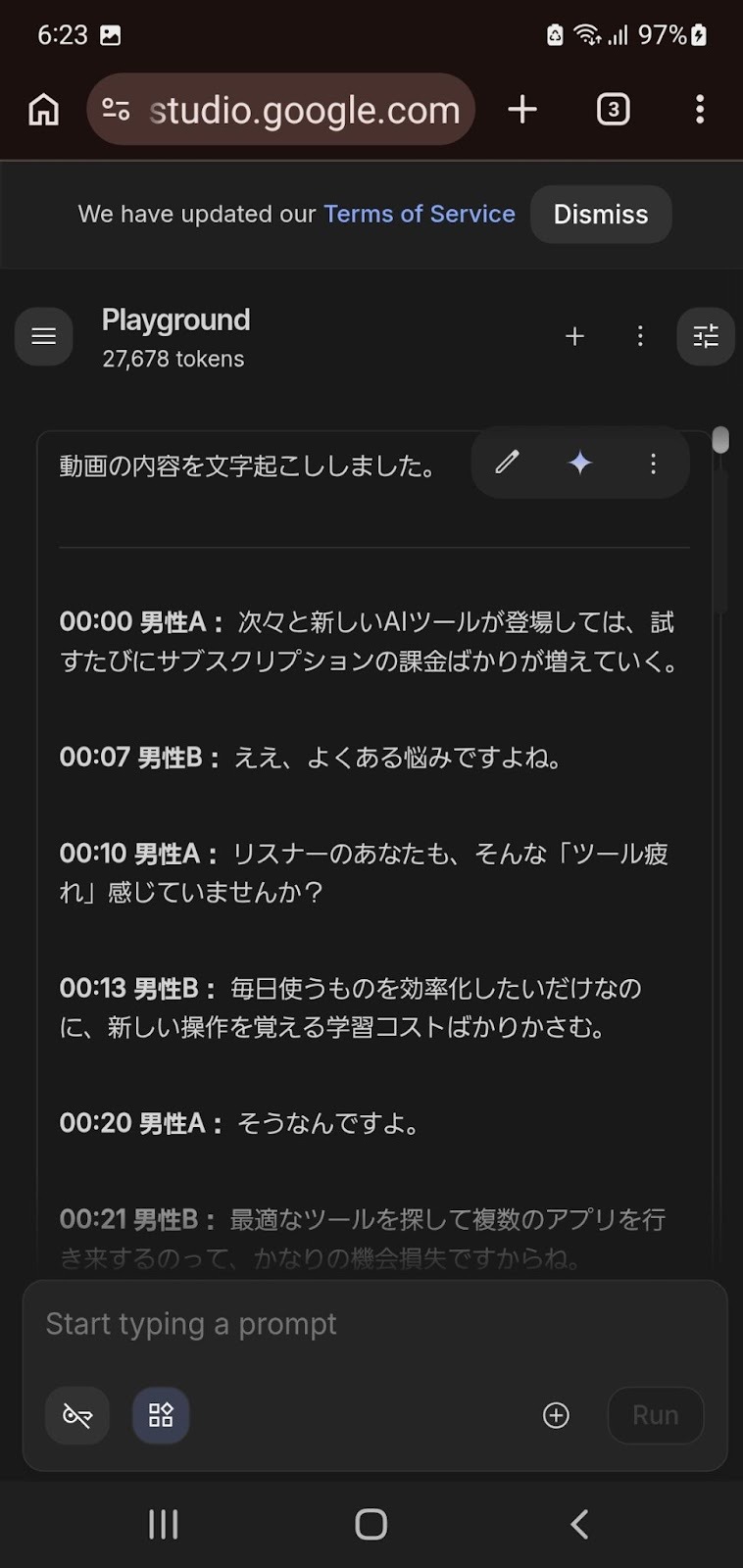
Task: Focus the Start typing a prompt field
Action: [372, 1324]
